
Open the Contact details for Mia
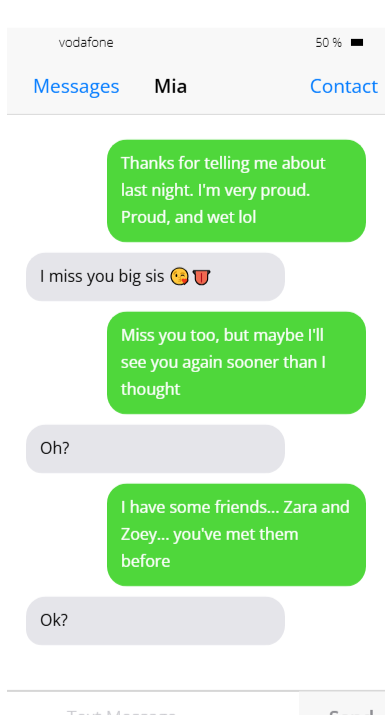pyautogui.click(x=344, y=86)
